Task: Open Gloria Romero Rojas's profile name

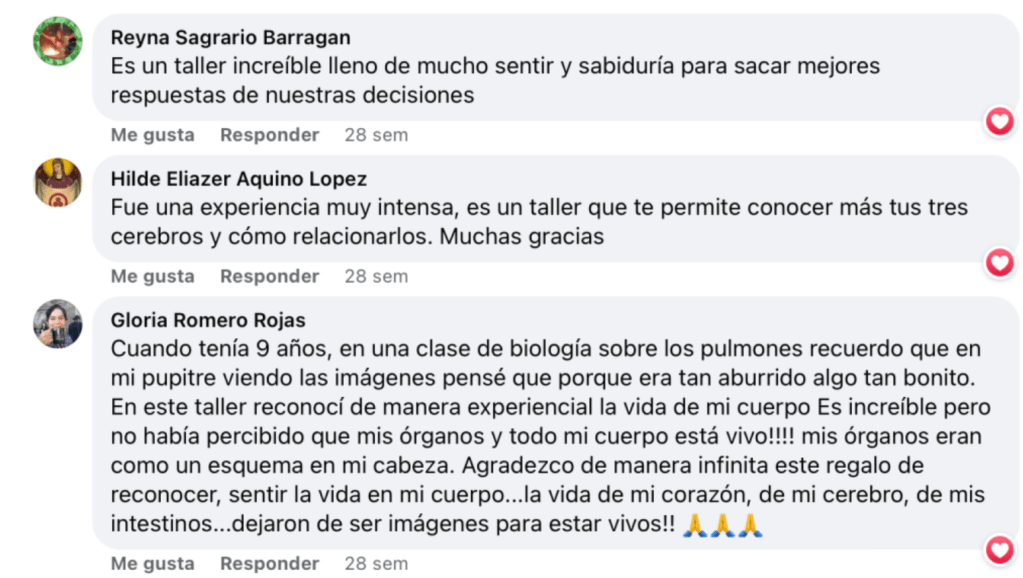Action: pyautogui.click(x=208, y=321)
